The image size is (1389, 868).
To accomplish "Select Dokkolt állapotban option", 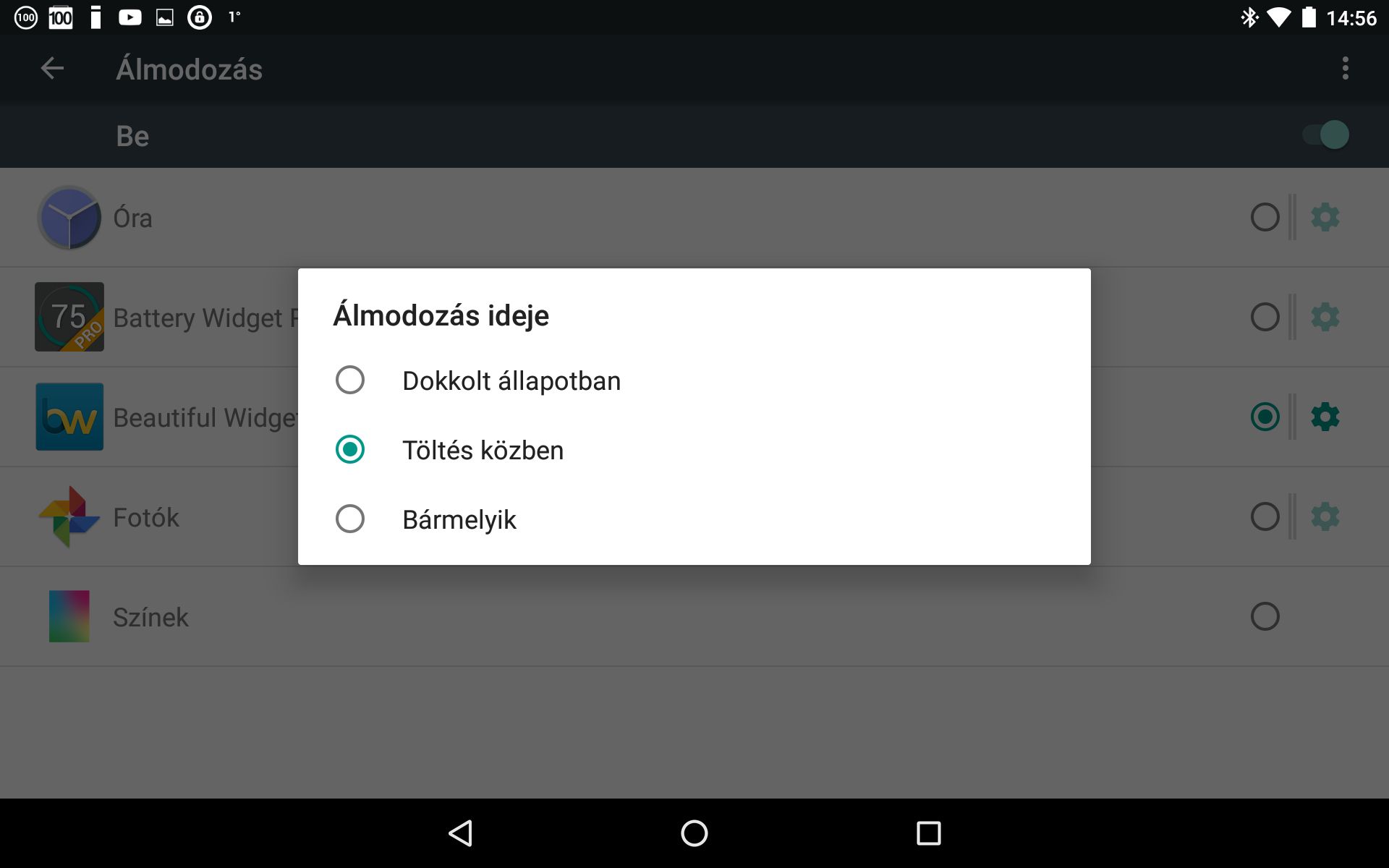I will (x=350, y=380).
